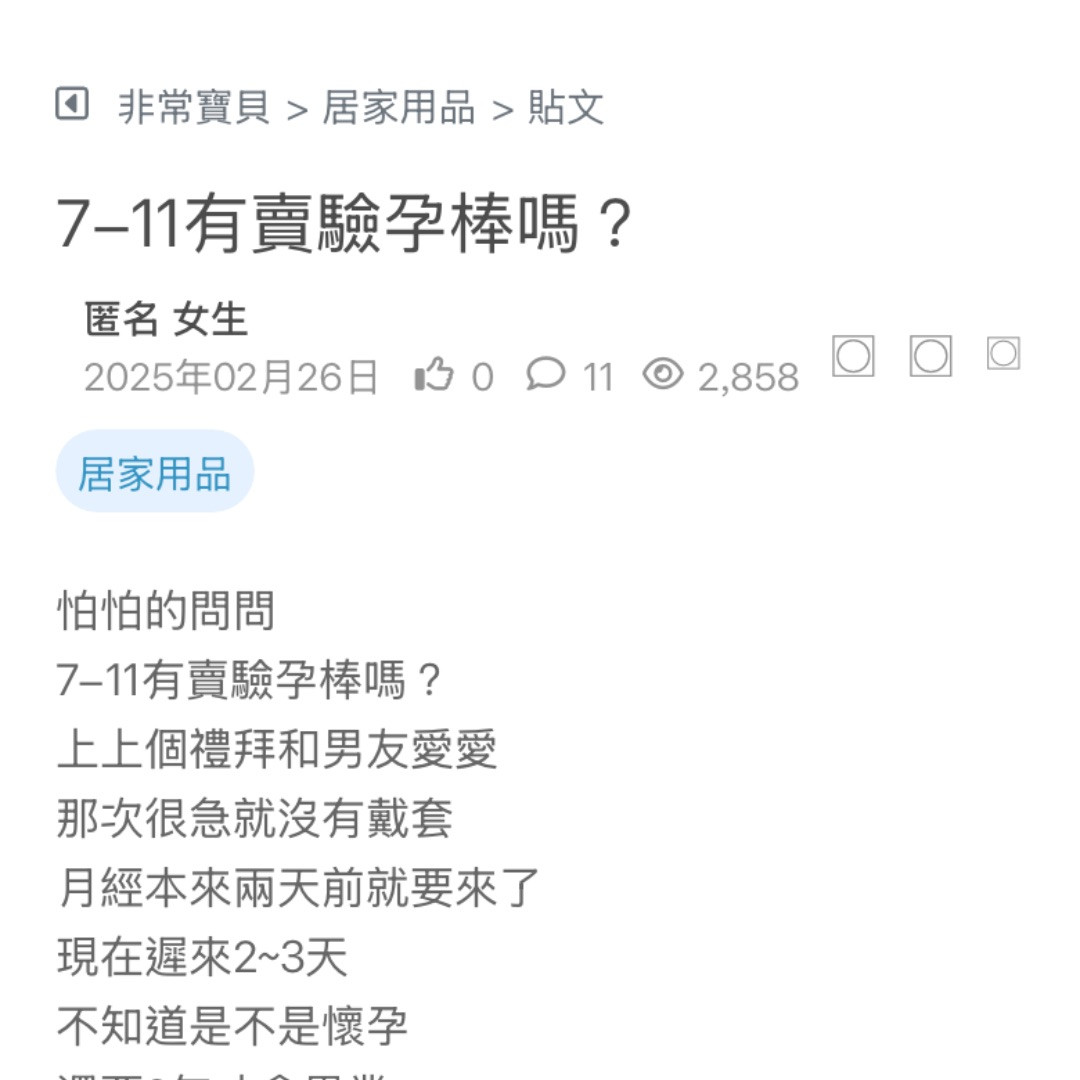The height and width of the screenshot is (1080, 1080).
Task: Tap the first square icon beside the view count
Action: 853,355
